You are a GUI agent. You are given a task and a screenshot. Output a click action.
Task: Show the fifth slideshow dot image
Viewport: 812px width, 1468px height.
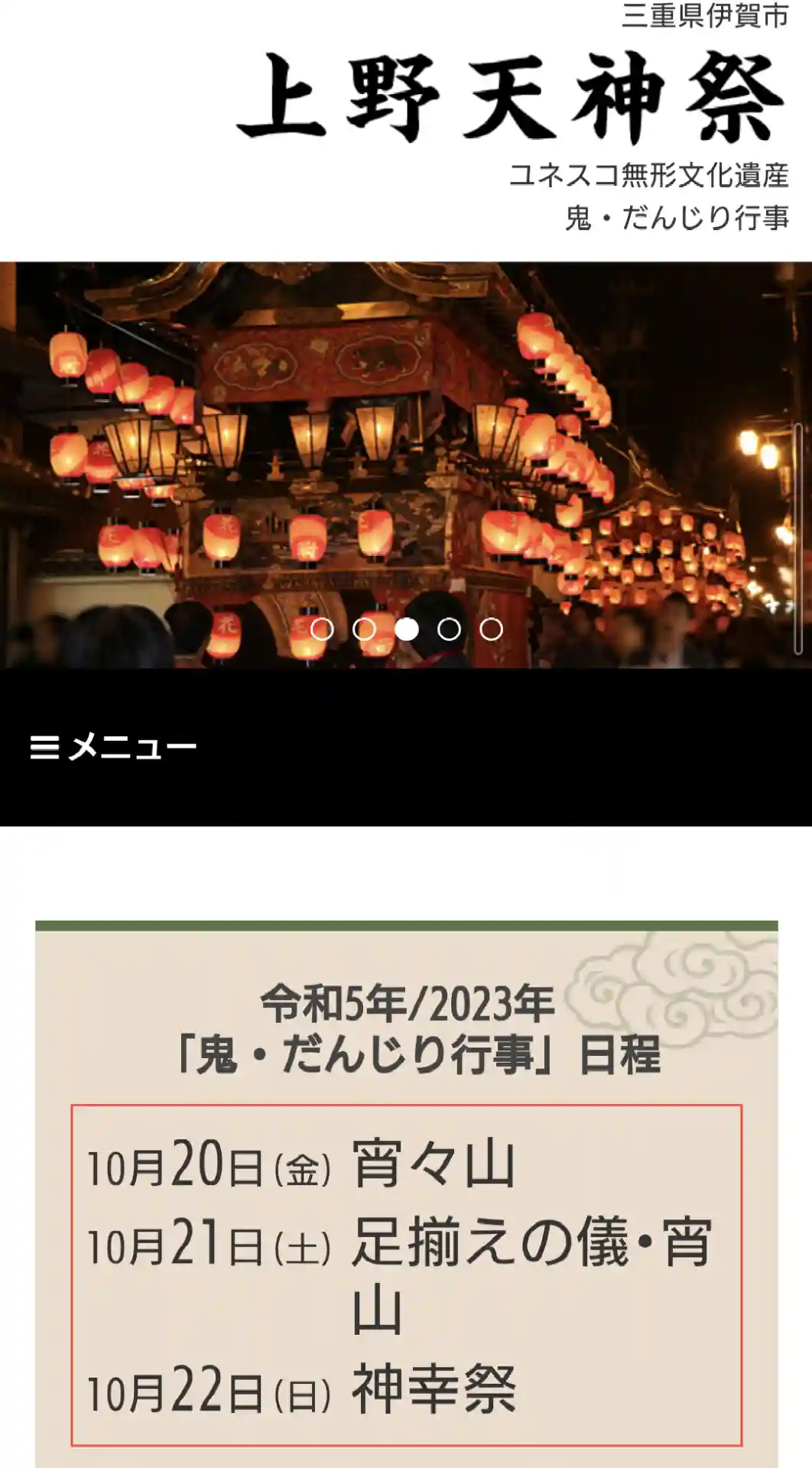tap(491, 629)
